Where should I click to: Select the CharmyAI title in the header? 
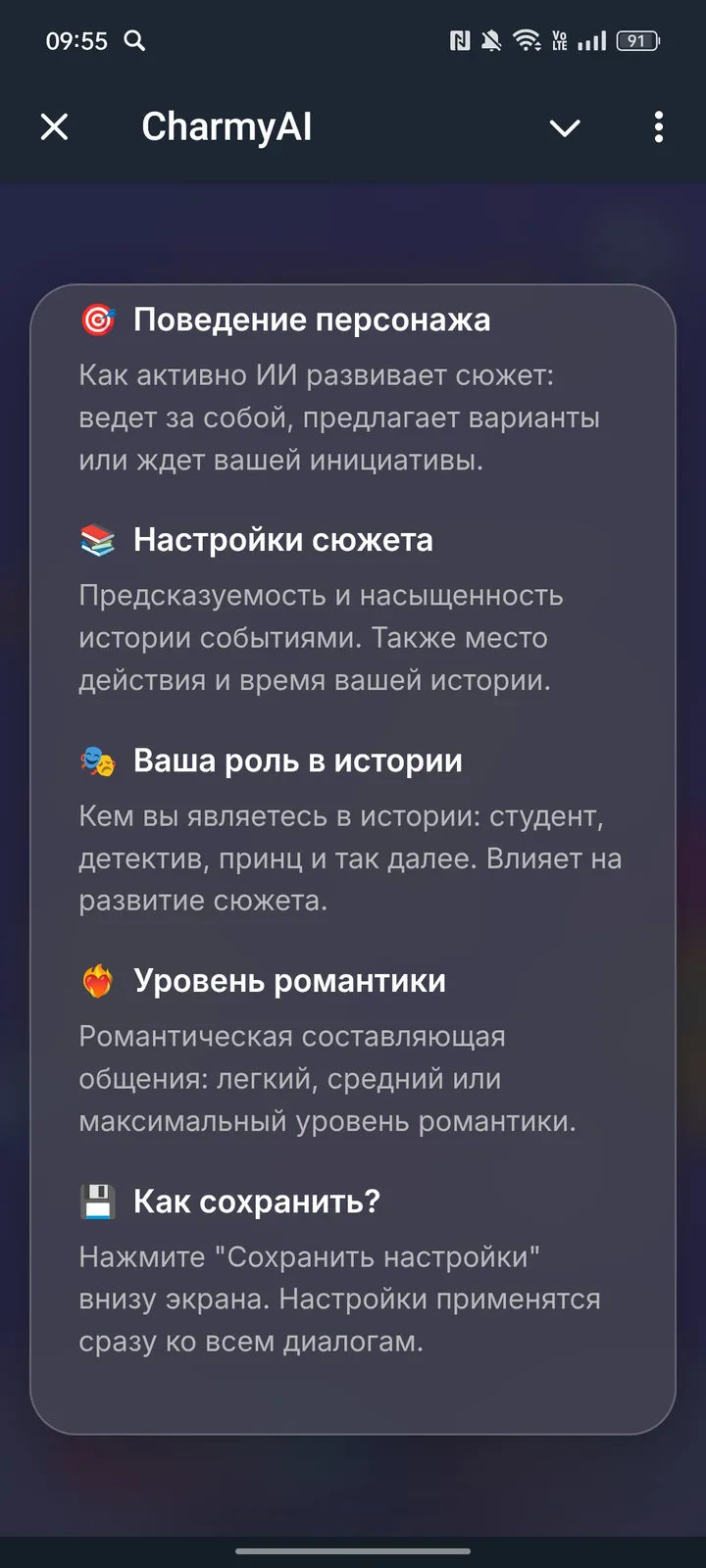tap(227, 127)
